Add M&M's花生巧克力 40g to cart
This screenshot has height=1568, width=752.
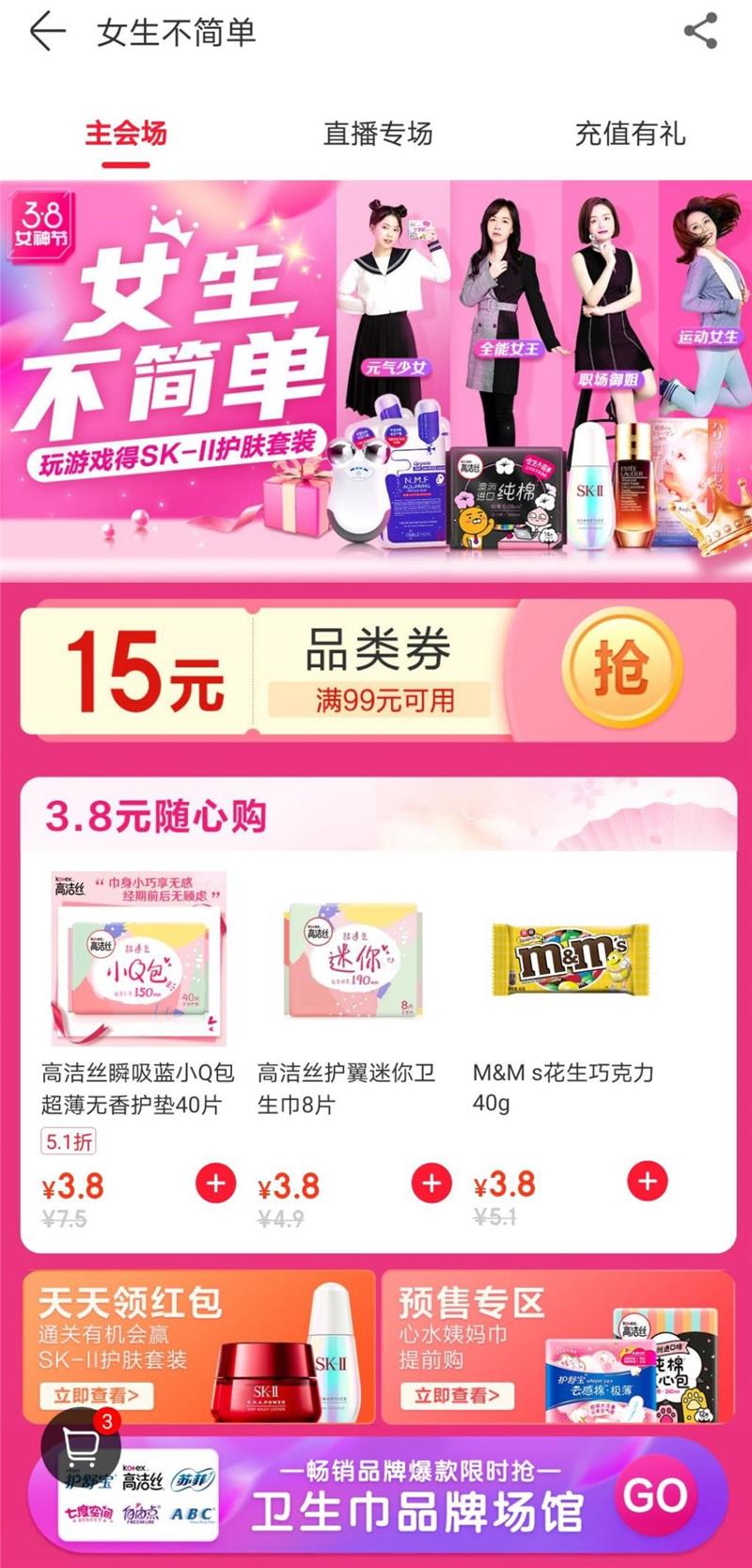click(647, 1181)
